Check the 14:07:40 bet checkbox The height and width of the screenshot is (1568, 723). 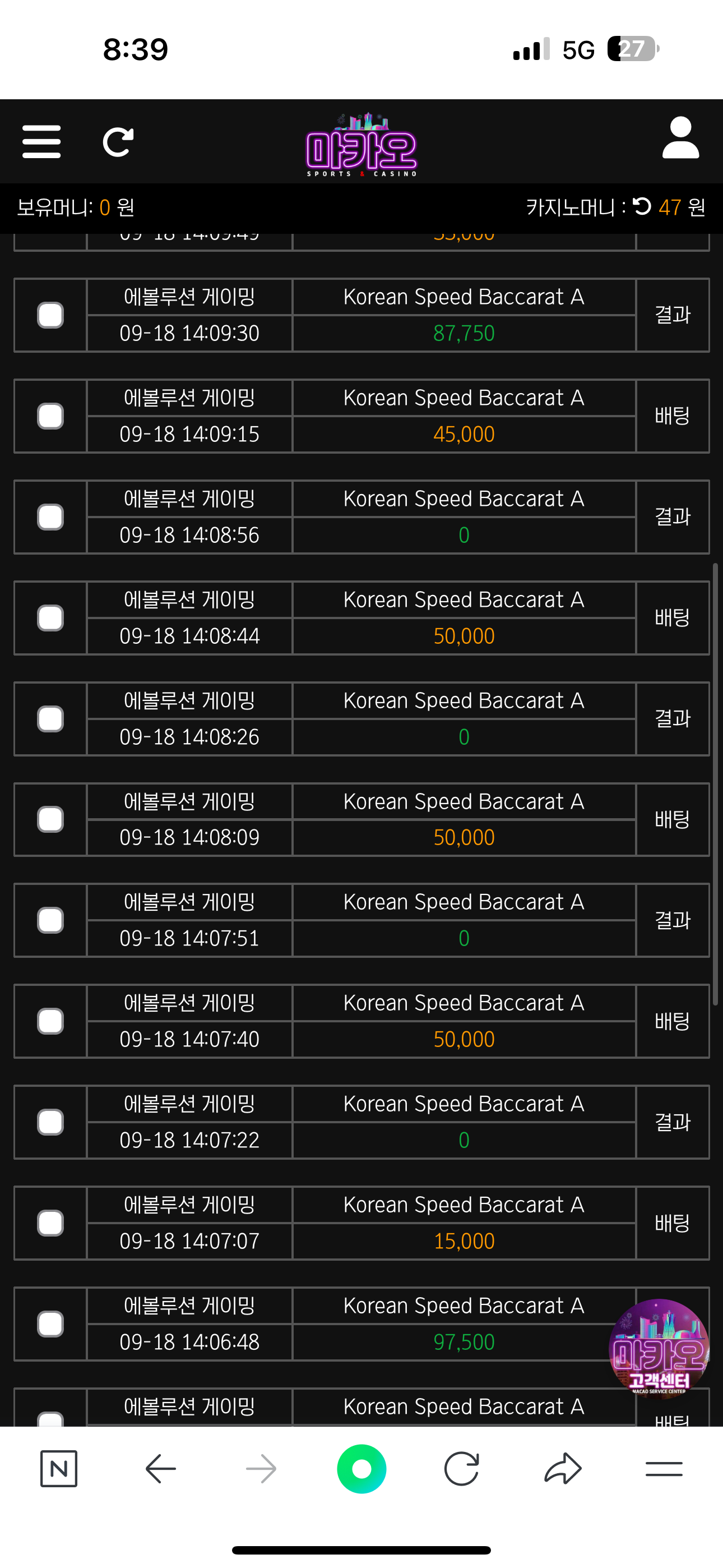(50, 1021)
